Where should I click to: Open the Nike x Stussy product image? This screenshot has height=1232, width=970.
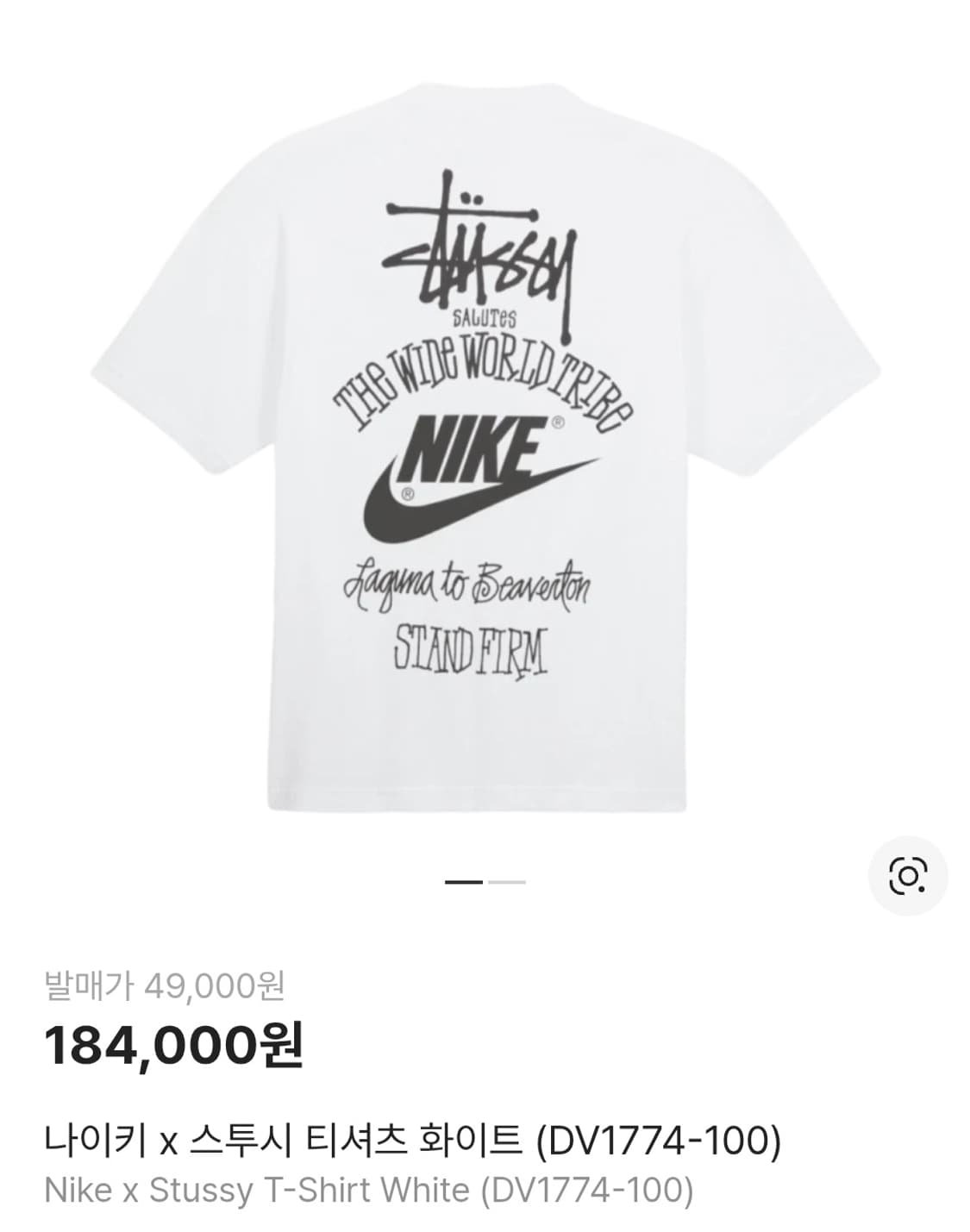point(485,448)
